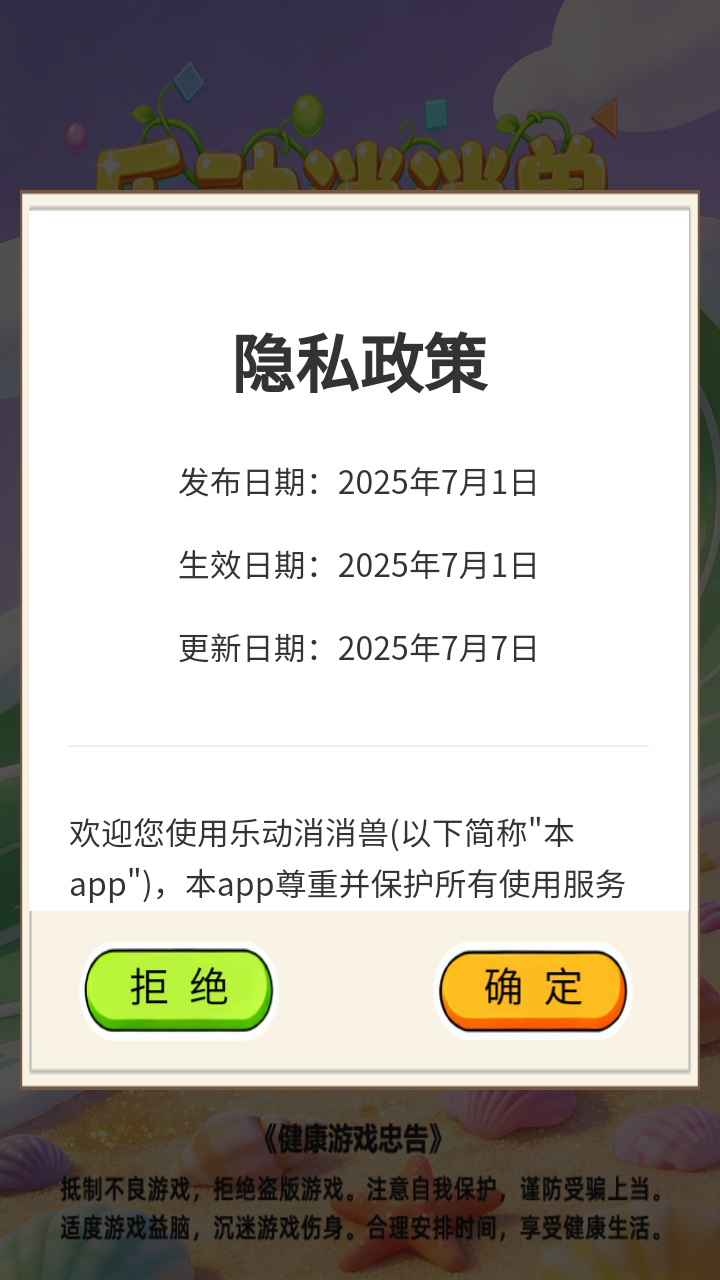This screenshot has width=720, height=1280.
Task: Confirm the privacy policy with 确定
Action: tap(534, 989)
